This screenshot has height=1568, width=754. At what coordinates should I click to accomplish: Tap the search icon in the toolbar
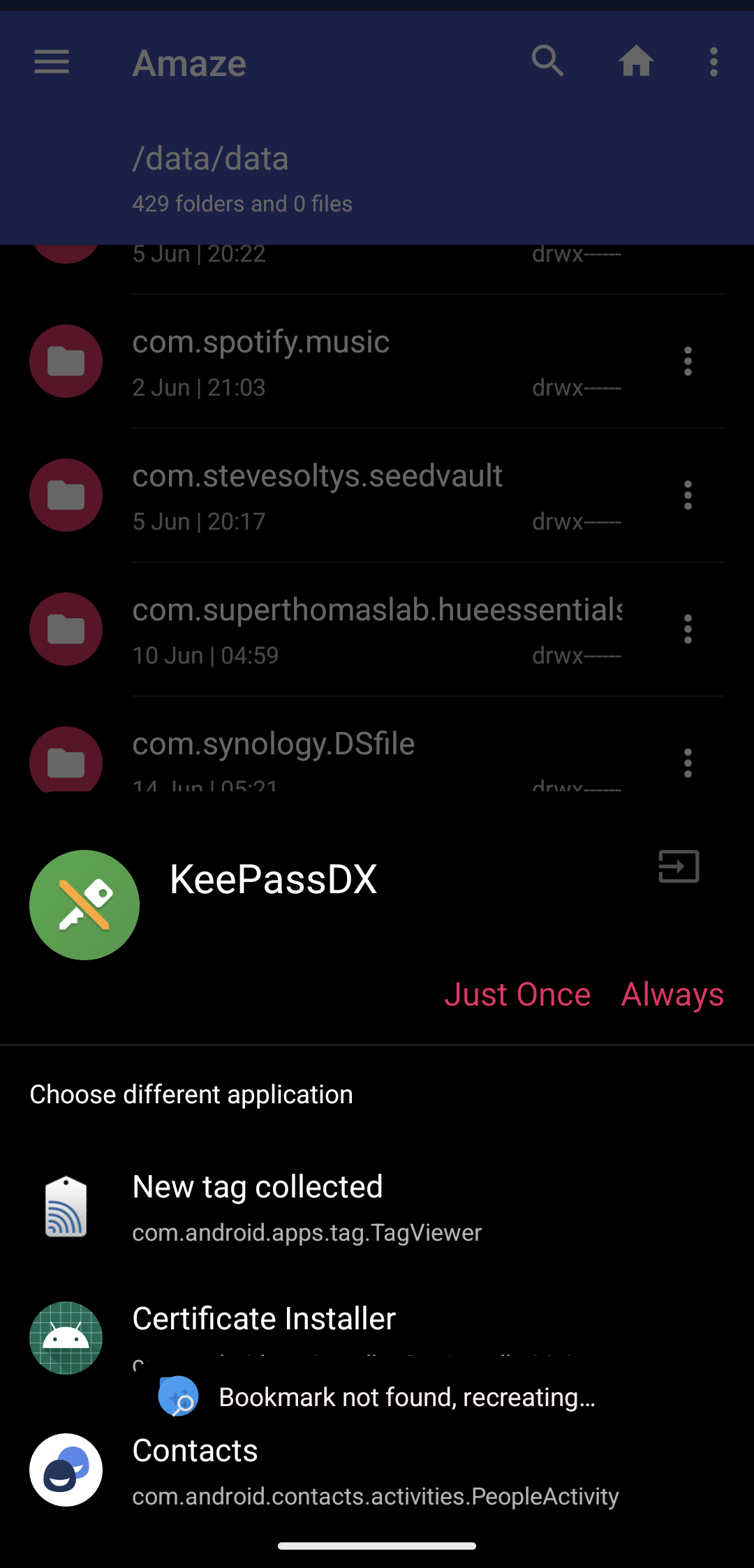(x=549, y=61)
